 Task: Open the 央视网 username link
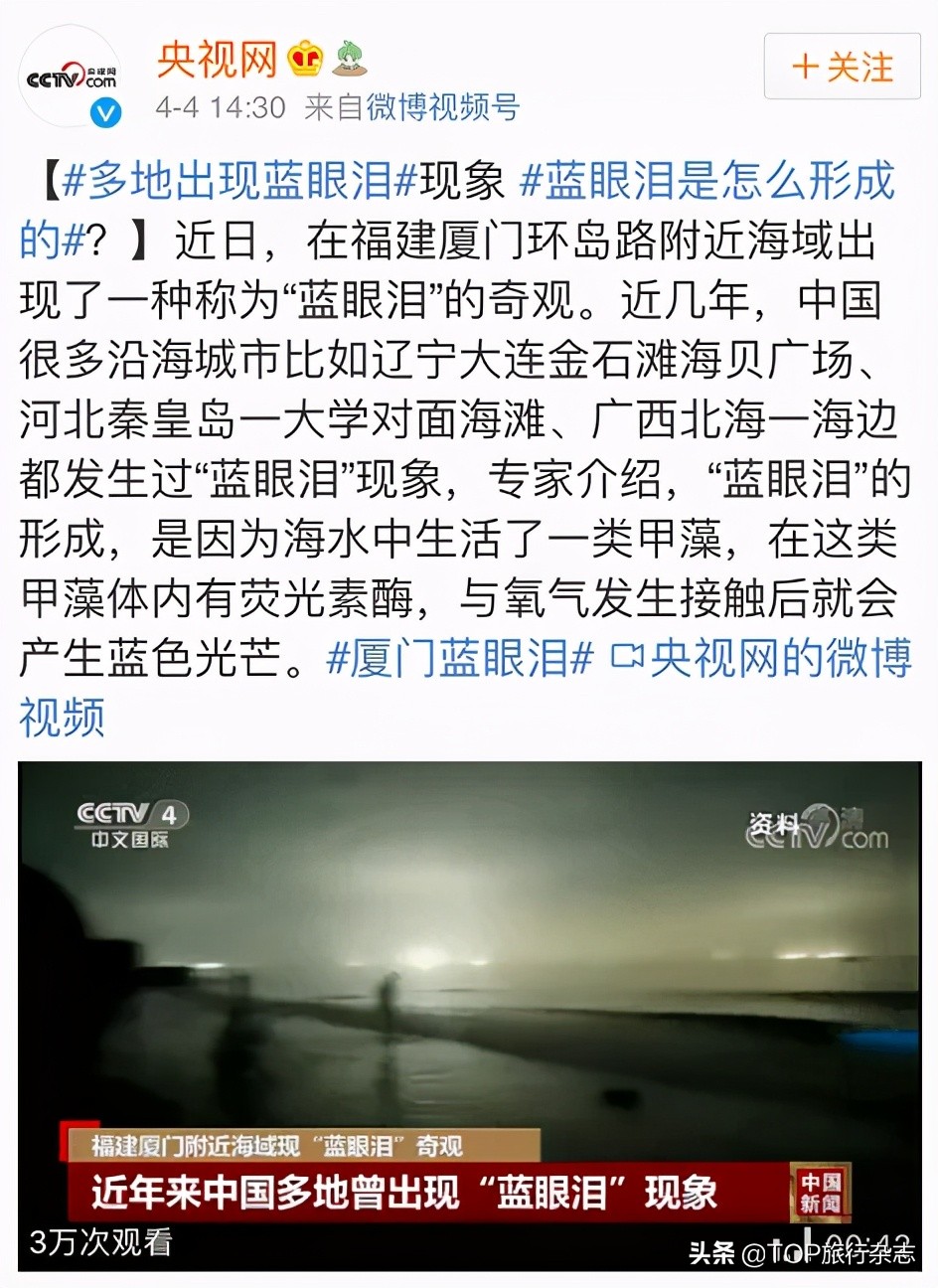pos(216,61)
